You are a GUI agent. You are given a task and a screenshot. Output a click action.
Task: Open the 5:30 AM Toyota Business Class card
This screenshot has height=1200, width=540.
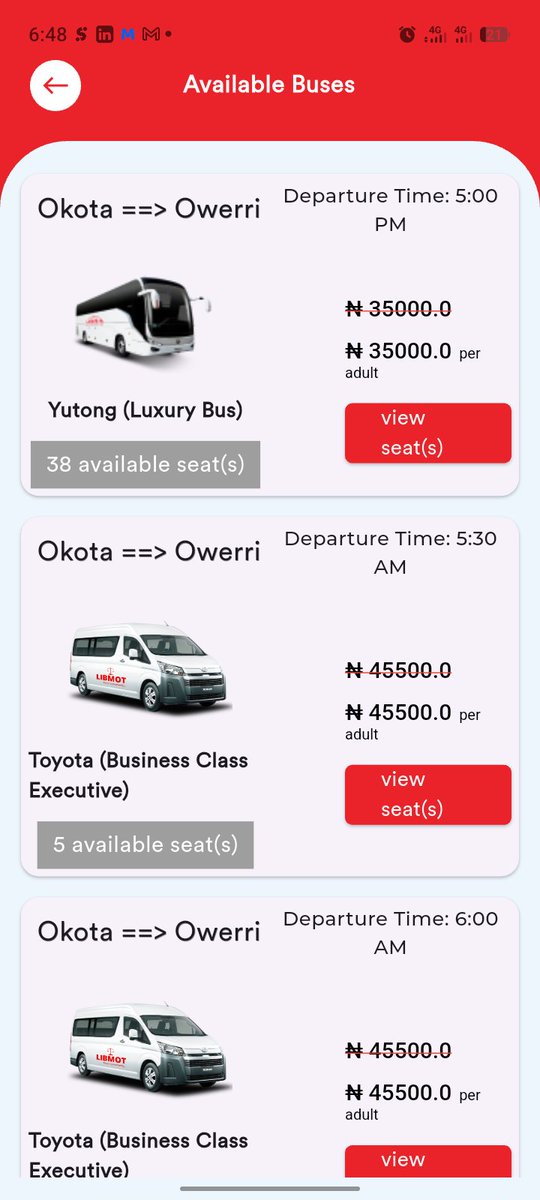(270, 697)
